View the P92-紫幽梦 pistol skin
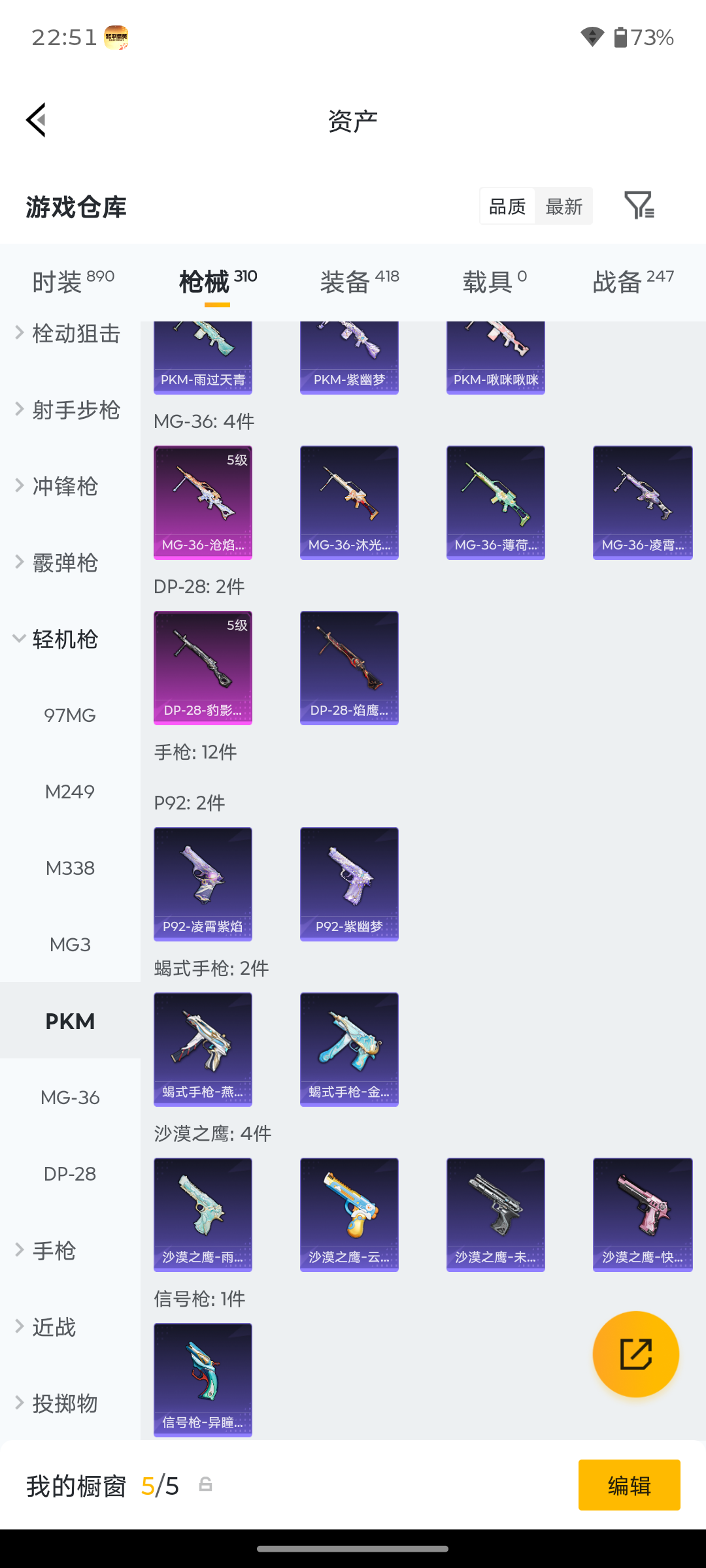706x1568 pixels. coord(349,884)
